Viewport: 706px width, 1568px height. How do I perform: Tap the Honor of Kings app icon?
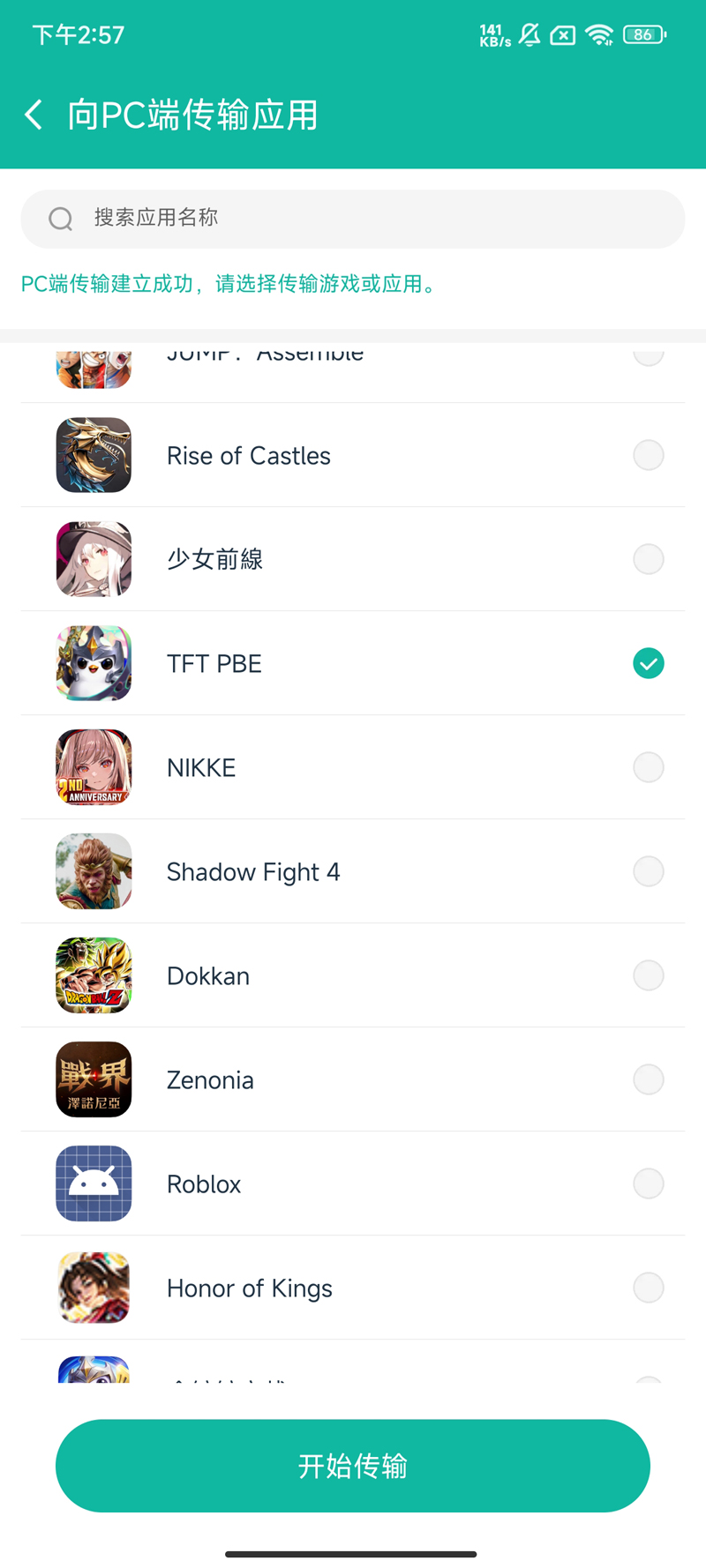(x=94, y=1288)
